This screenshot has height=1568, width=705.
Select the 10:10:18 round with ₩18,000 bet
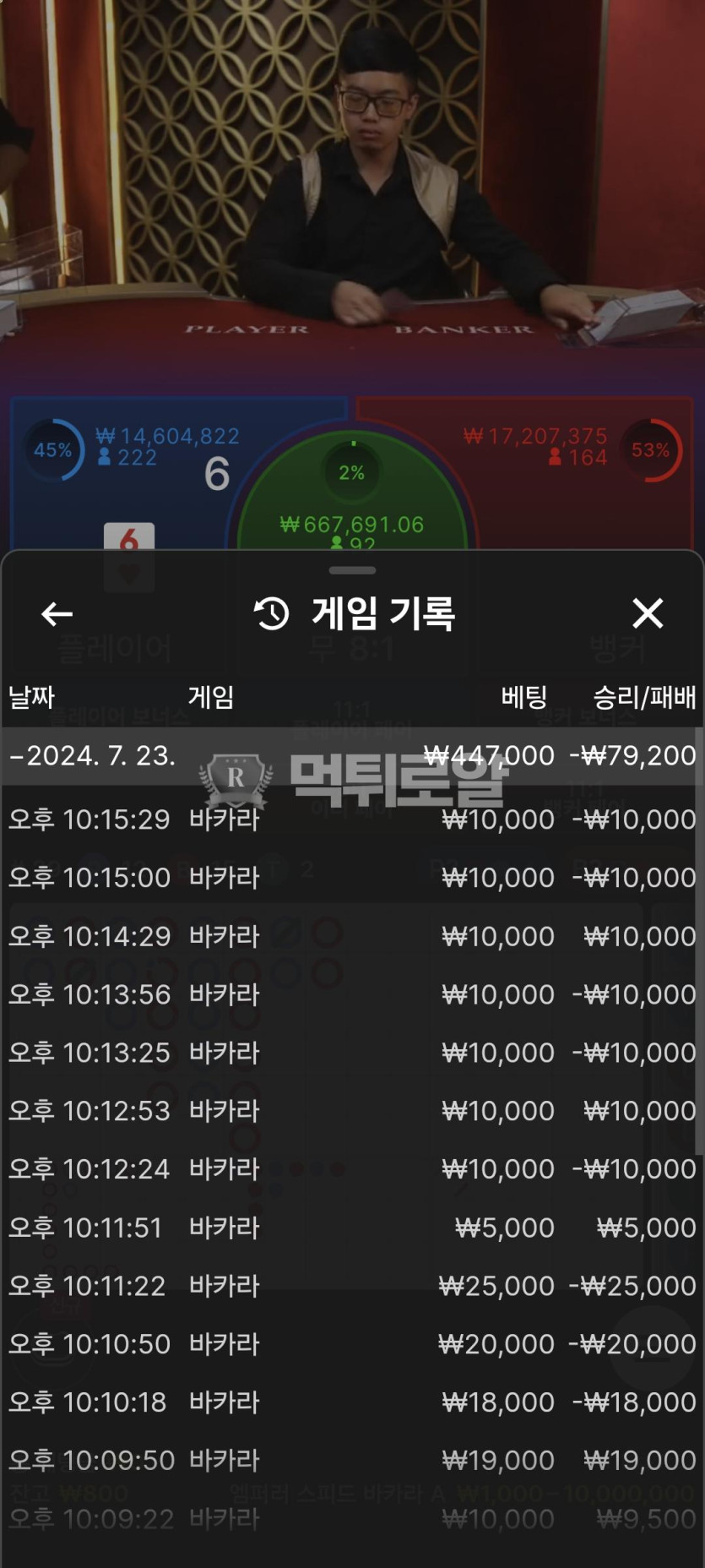[352, 1402]
